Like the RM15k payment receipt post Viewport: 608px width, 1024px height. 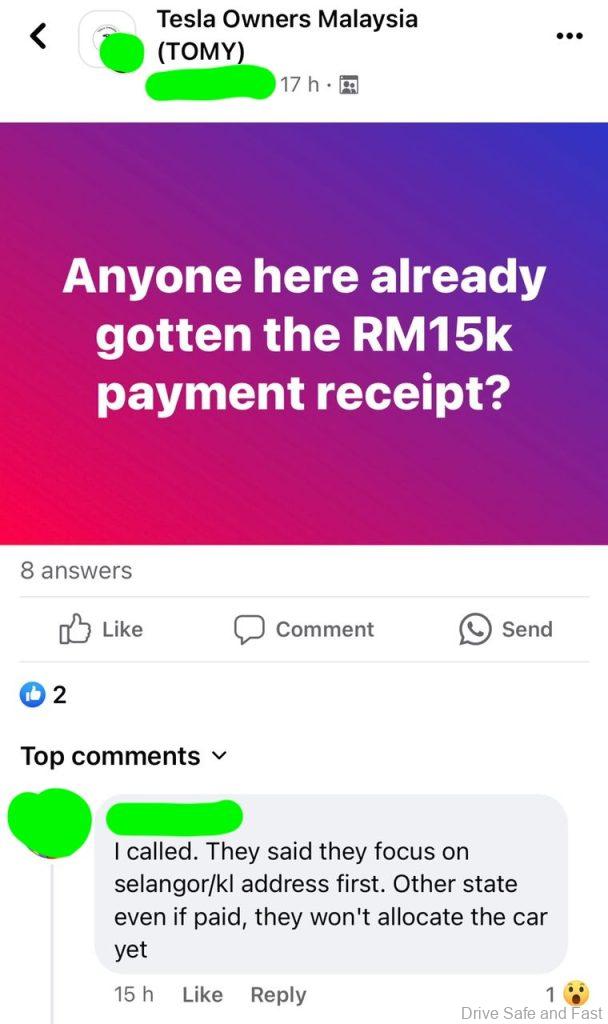click(x=101, y=629)
